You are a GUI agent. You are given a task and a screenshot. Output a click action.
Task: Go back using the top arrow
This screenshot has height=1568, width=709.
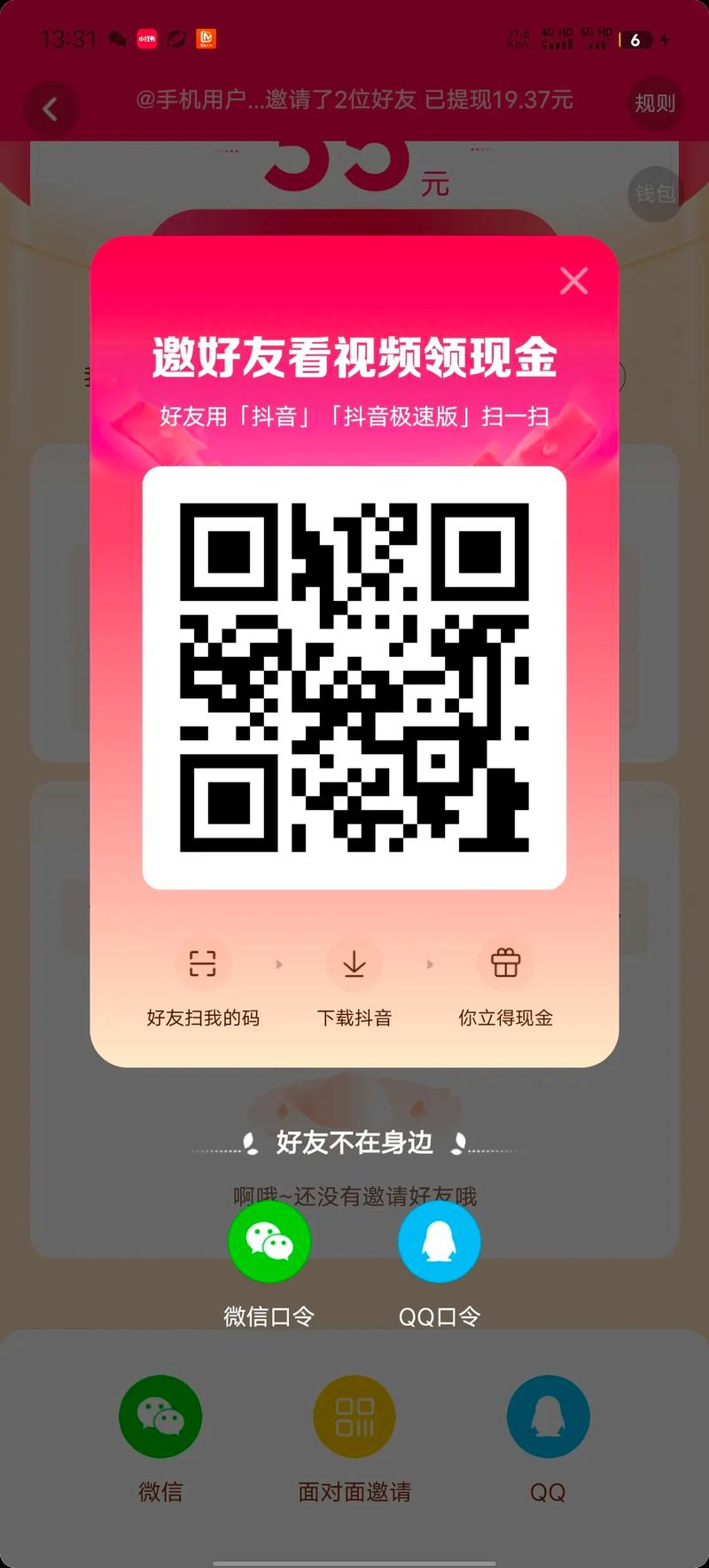[x=51, y=110]
